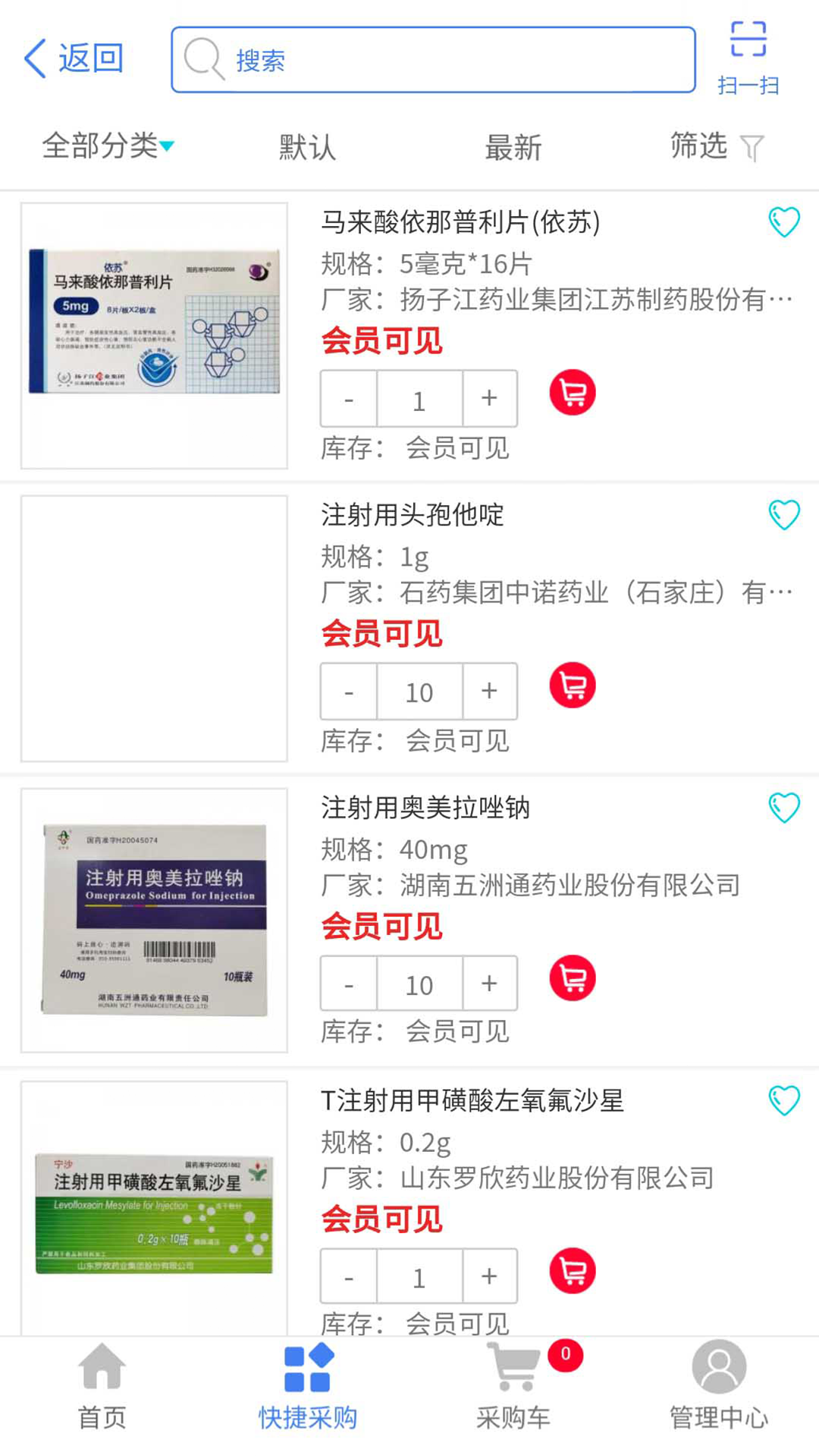Image resolution: width=819 pixels, height=1456 pixels.
Task: Favorite 注射用头孢他啶 with the heart icon
Action: click(784, 515)
